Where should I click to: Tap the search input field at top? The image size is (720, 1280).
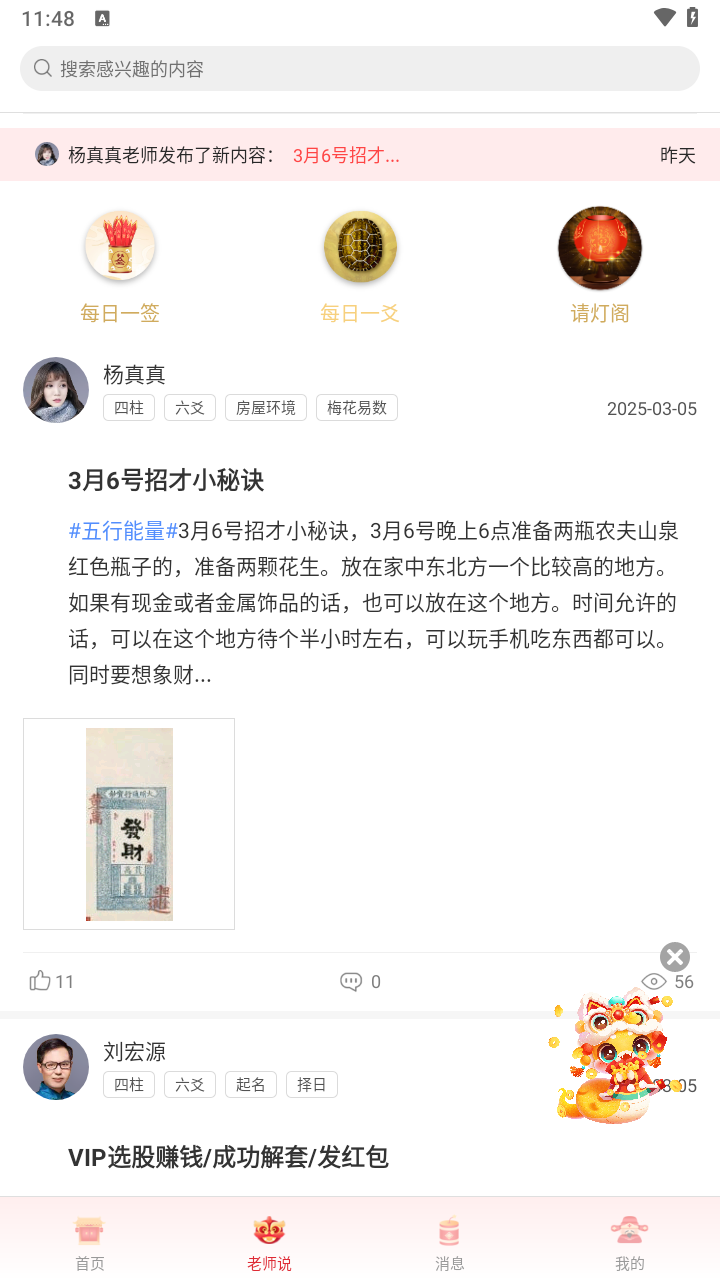[x=360, y=67]
